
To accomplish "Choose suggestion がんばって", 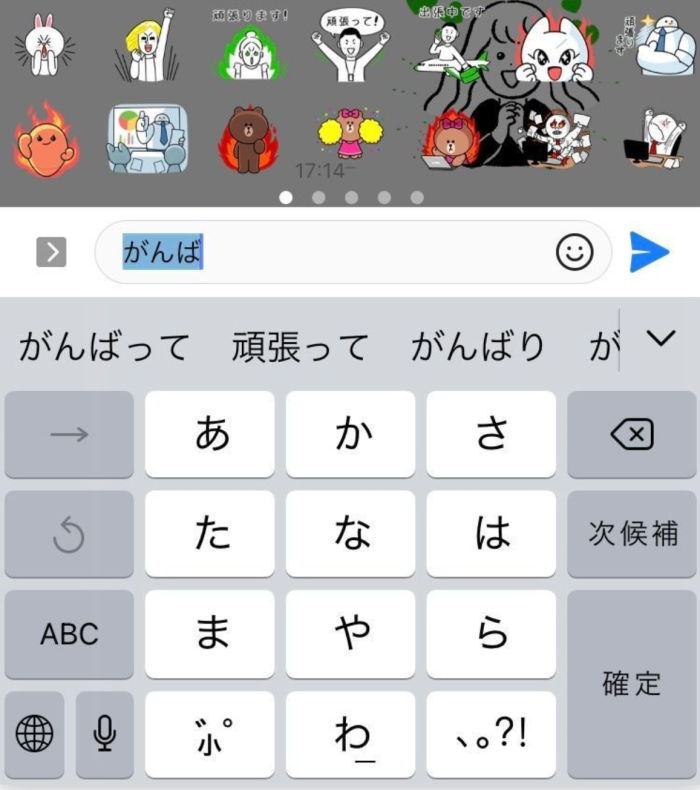I will 104,347.
